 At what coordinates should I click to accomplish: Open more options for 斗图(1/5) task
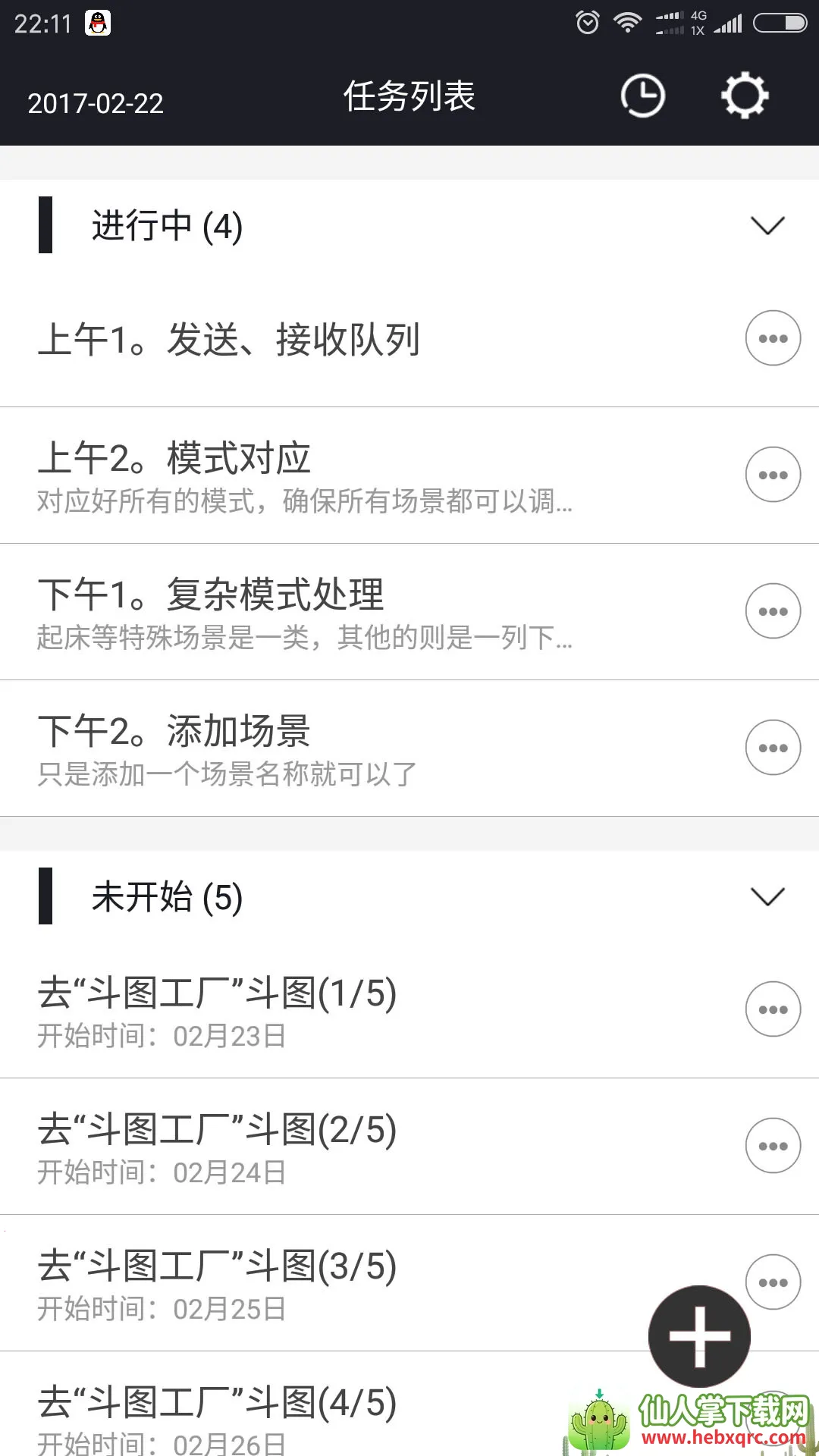click(773, 1009)
